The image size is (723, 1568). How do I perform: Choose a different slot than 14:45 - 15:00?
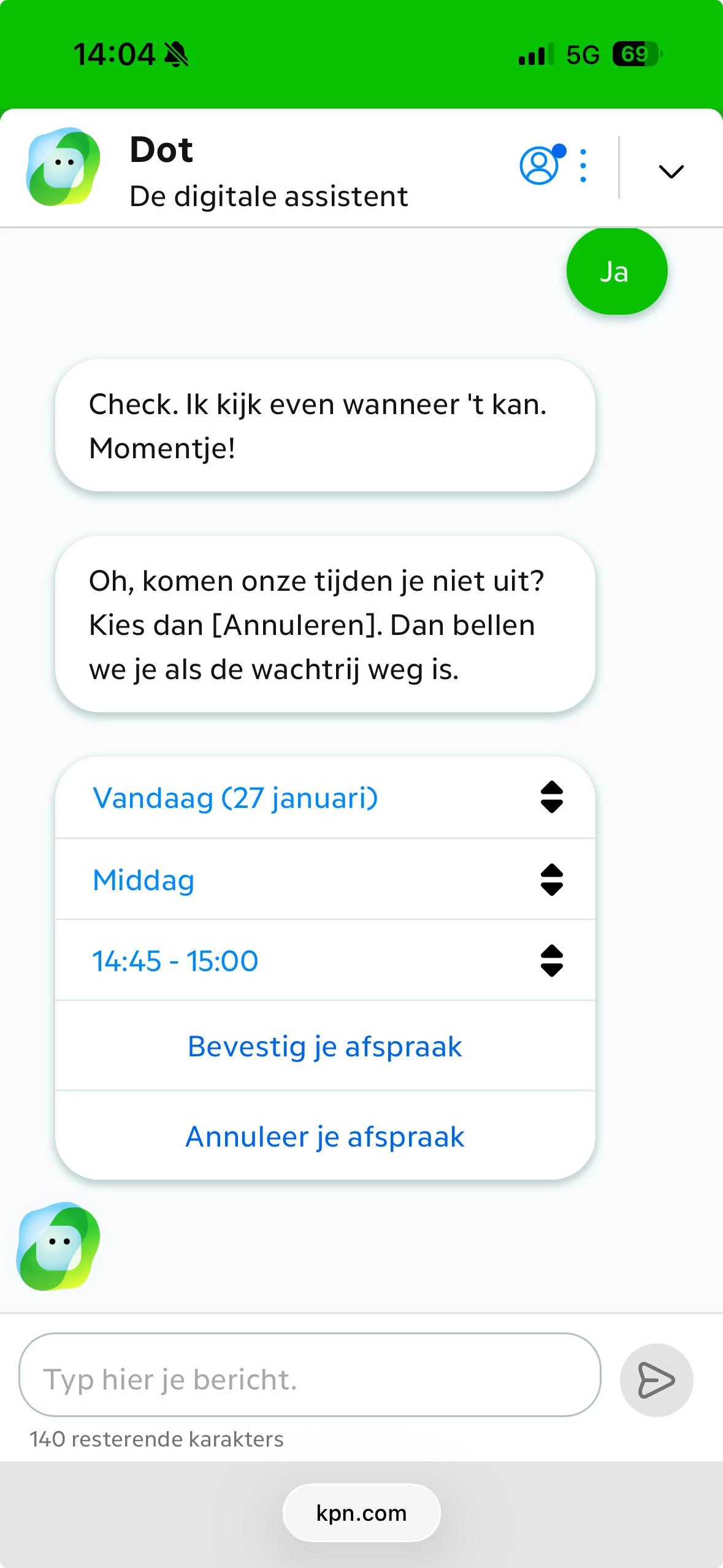[x=325, y=961]
